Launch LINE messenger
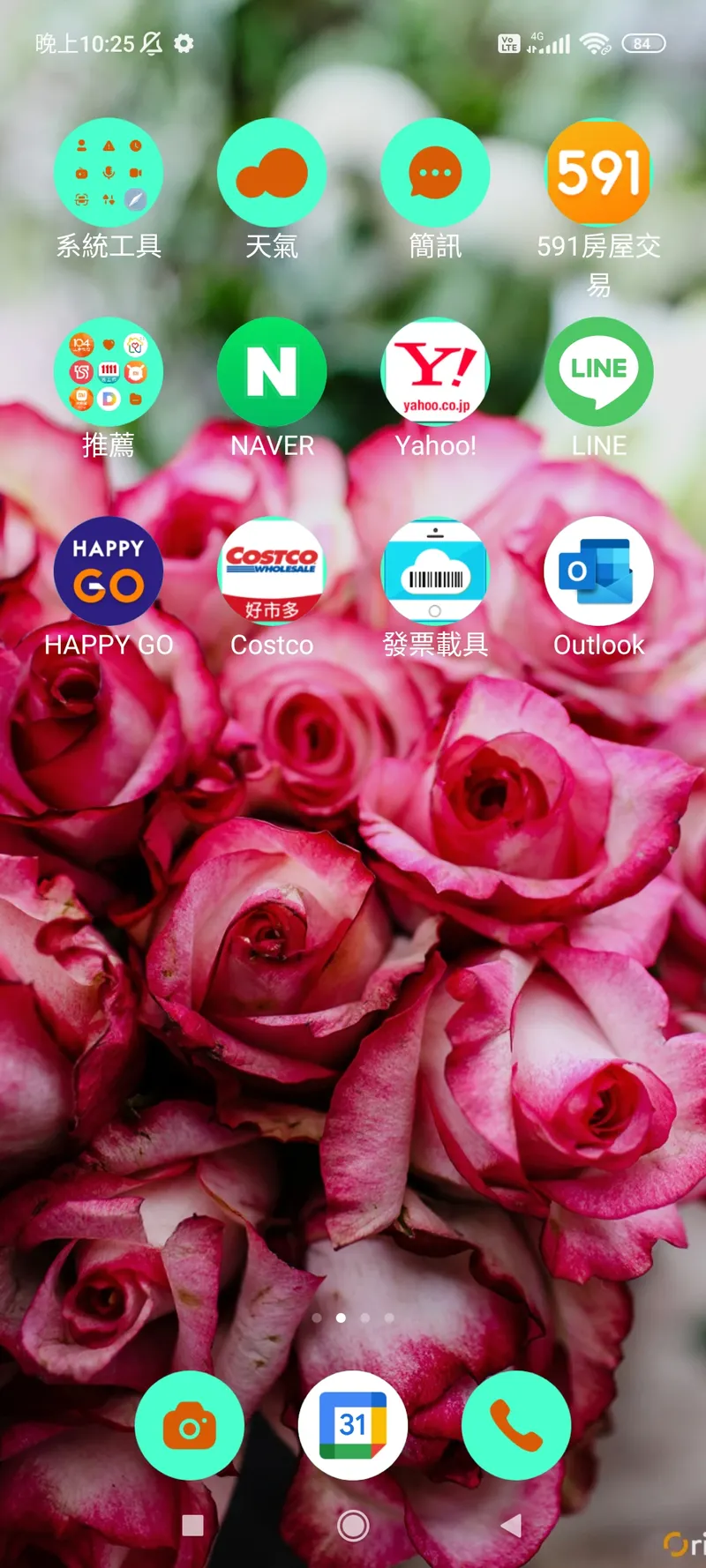Viewport: 706px width, 1568px height. (x=598, y=372)
